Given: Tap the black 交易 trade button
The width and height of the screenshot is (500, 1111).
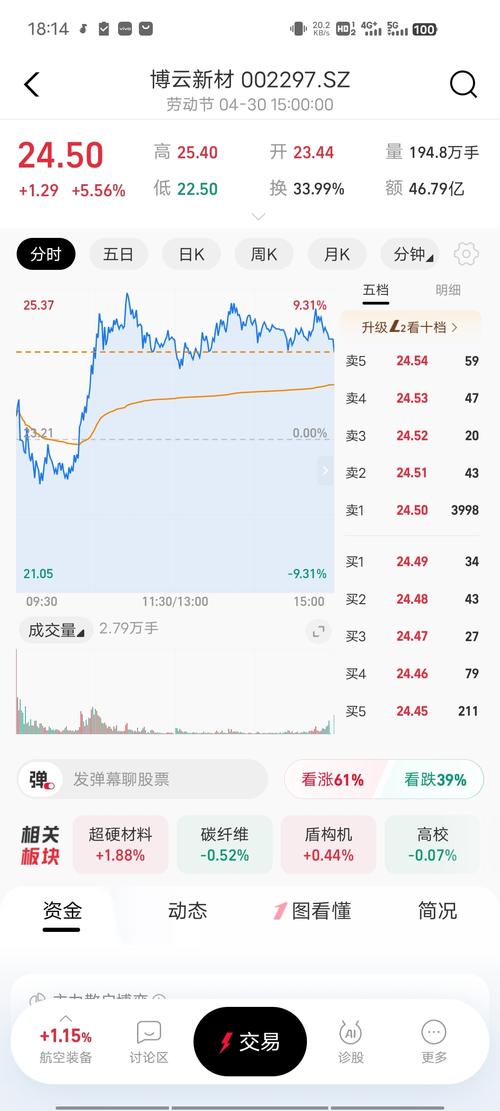Looking at the screenshot, I should click(x=250, y=1042).
